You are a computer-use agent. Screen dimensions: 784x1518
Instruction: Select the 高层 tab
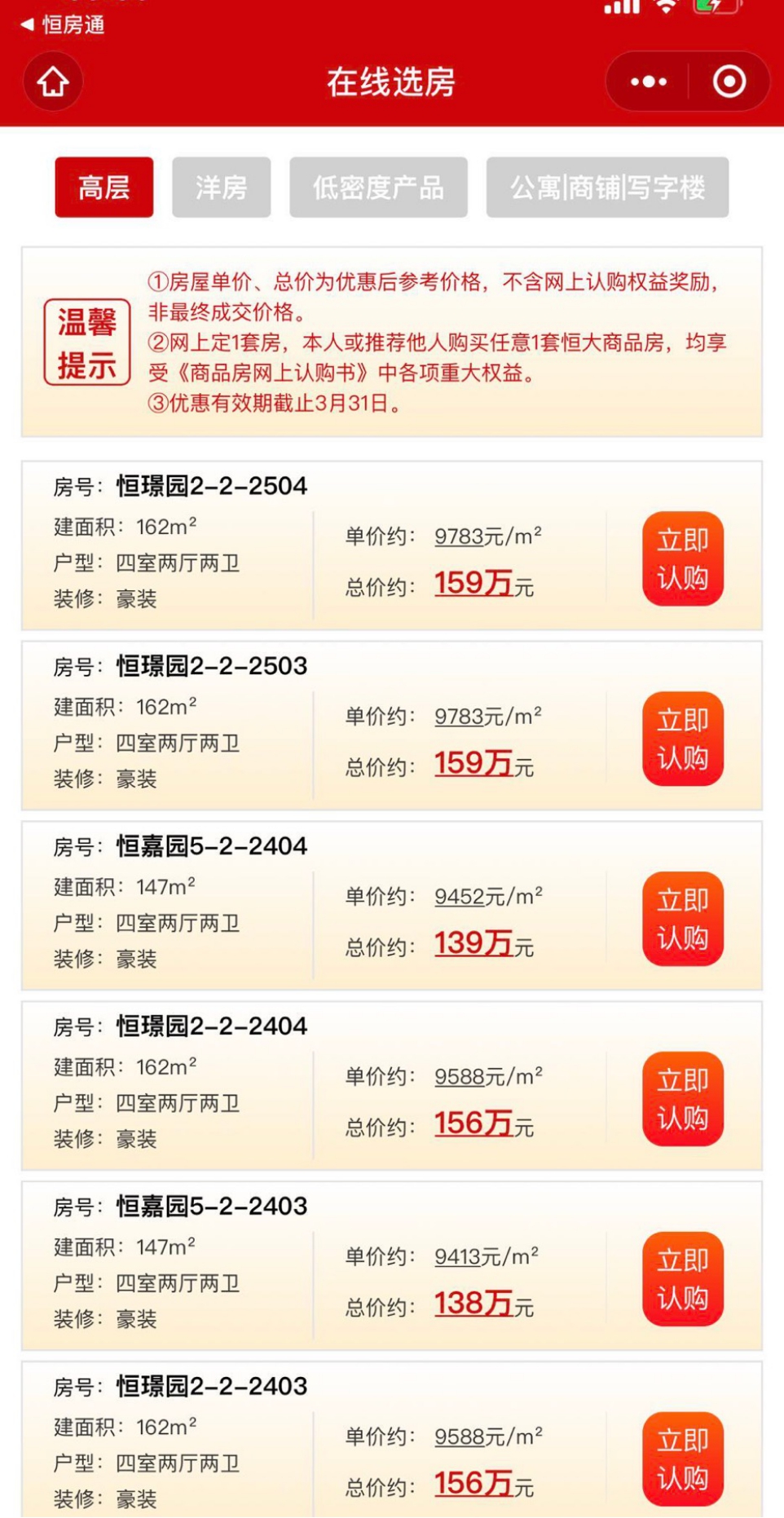pyautogui.click(x=104, y=188)
